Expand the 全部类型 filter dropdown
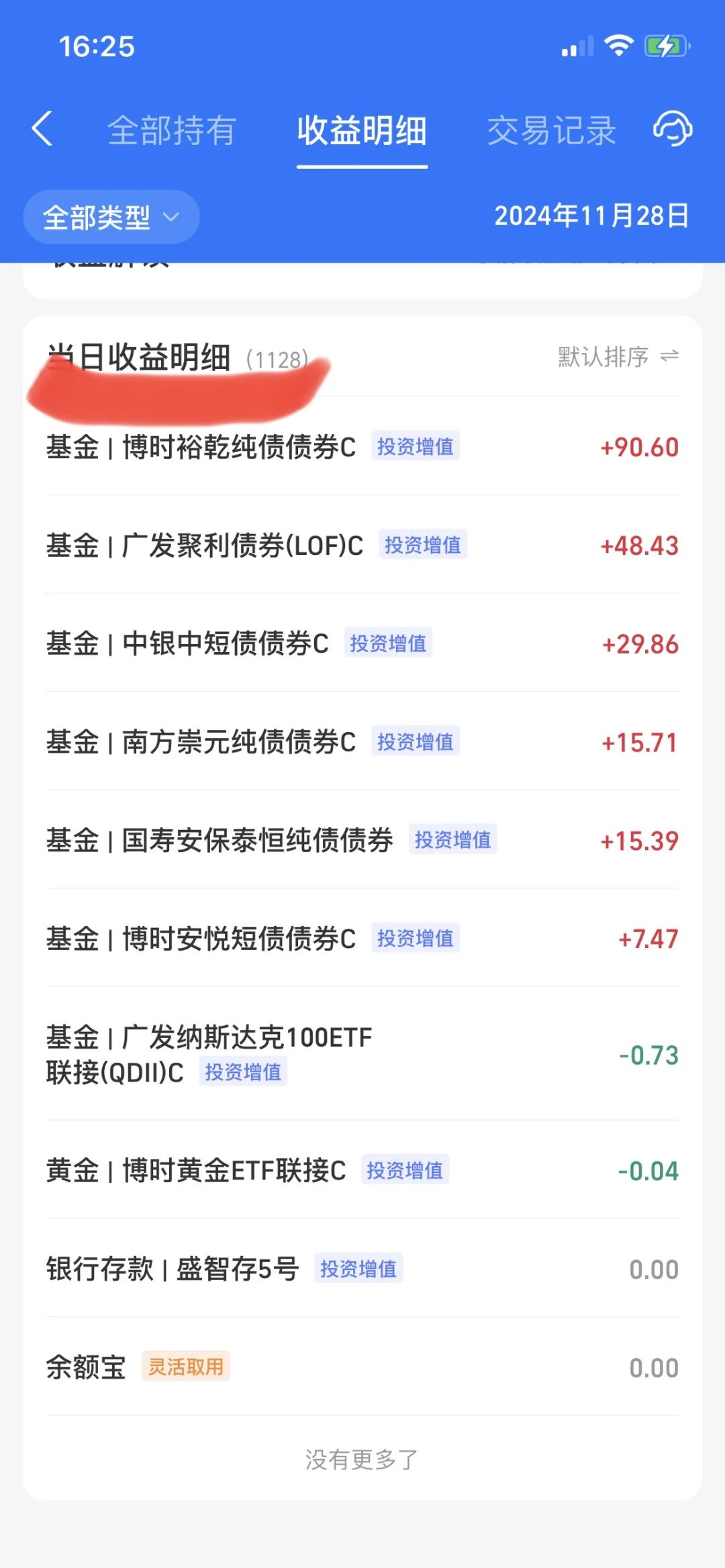Viewport: 725px width, 1568px height. tap(111, 217)
